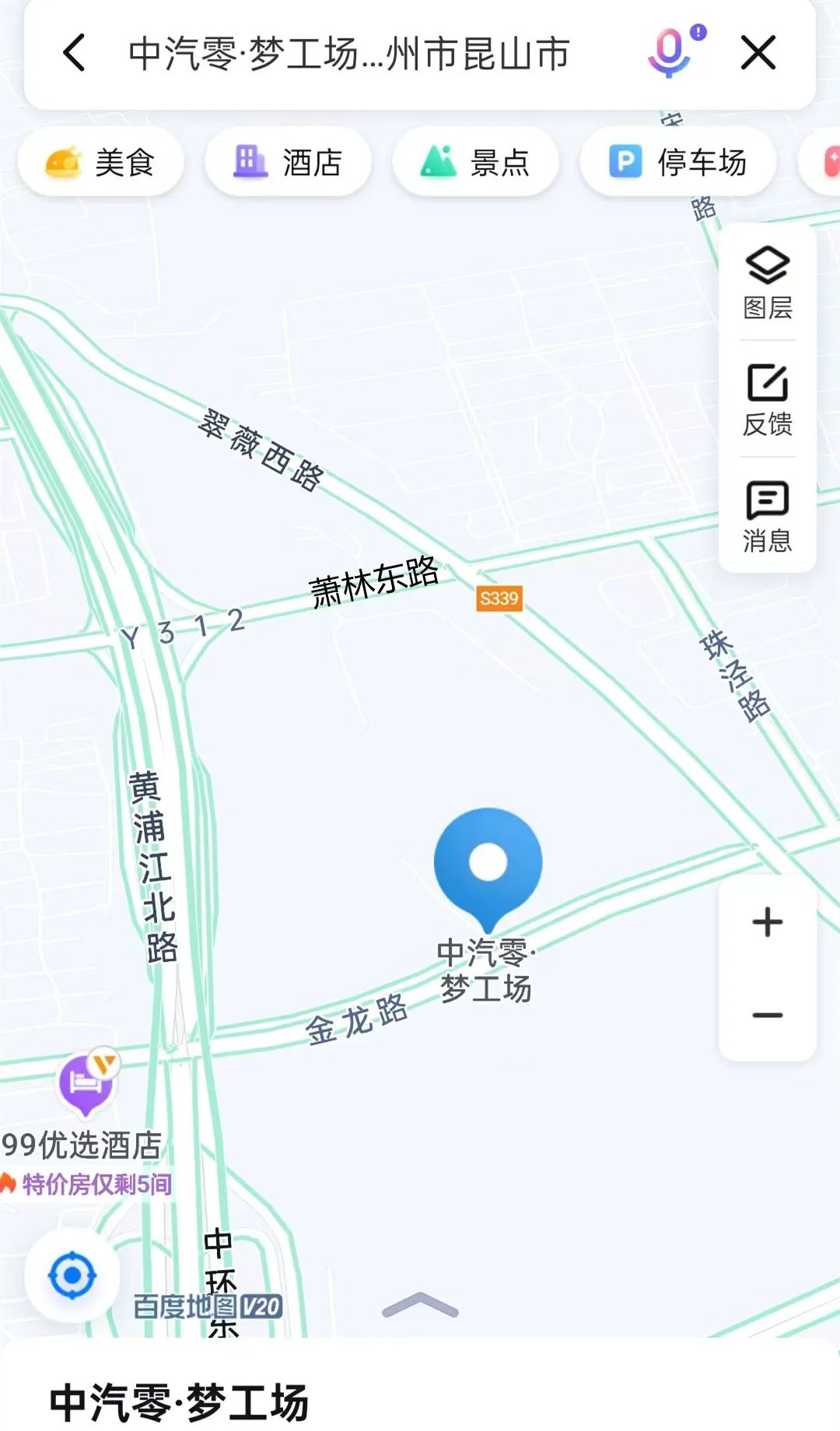Image resolution: width=840 pixels, height=1431 pixels.
Task: Recenter the map on my location
Action: coord(72,1275)
